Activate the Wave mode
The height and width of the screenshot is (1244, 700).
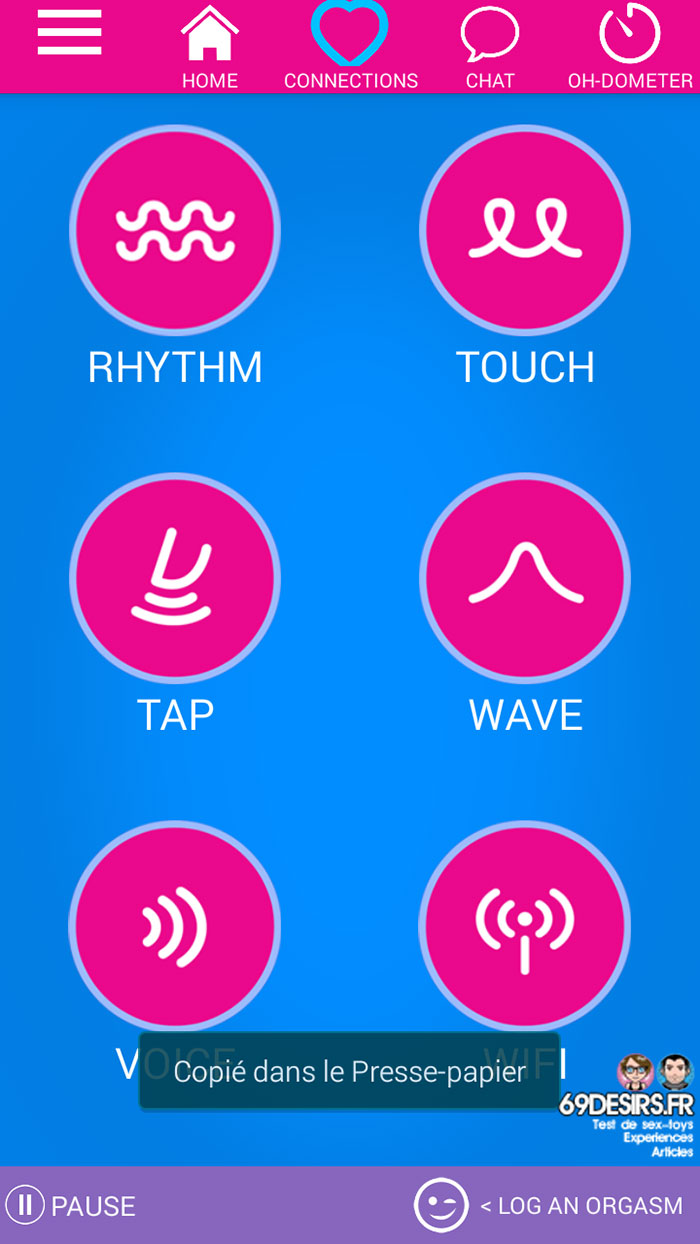pos(525,578)
